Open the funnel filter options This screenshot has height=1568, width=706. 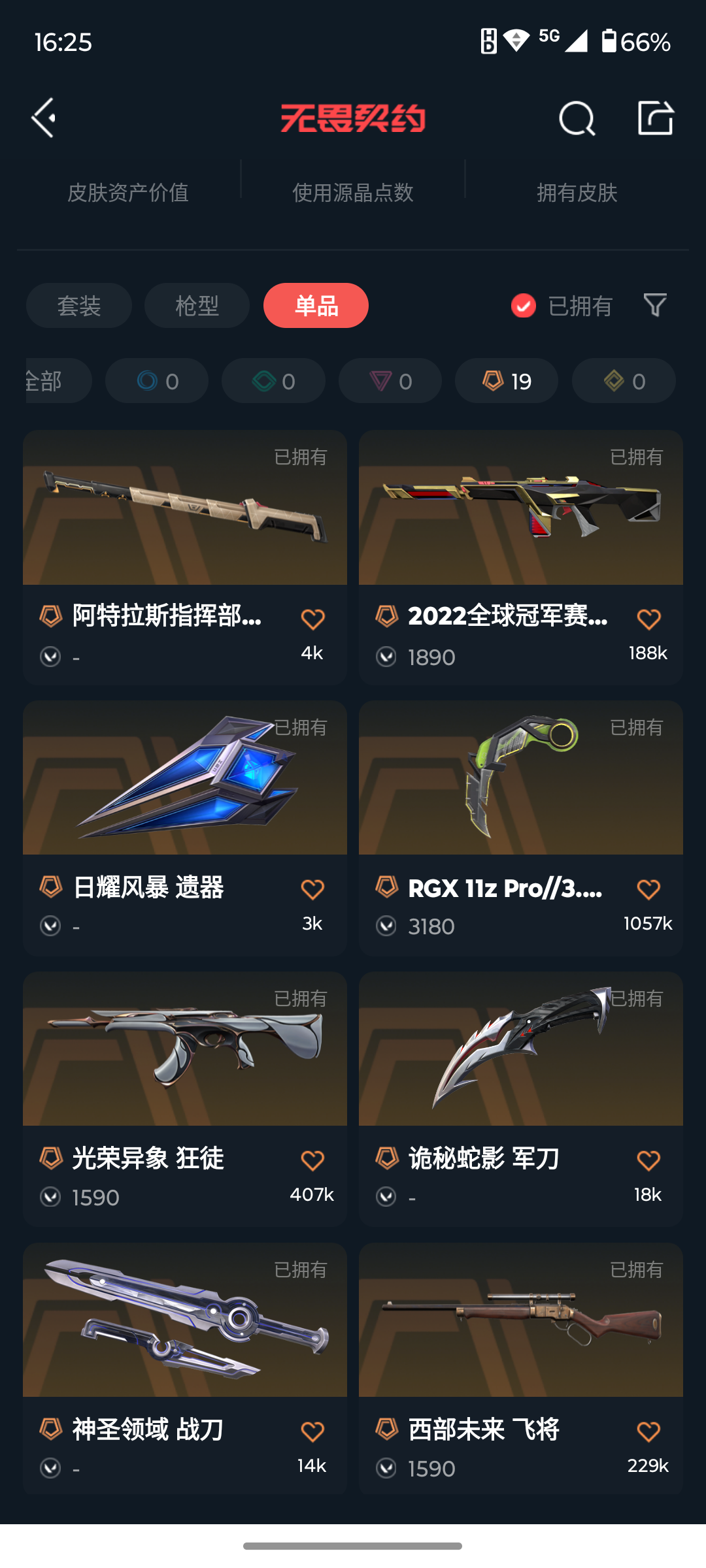[655, 305]
